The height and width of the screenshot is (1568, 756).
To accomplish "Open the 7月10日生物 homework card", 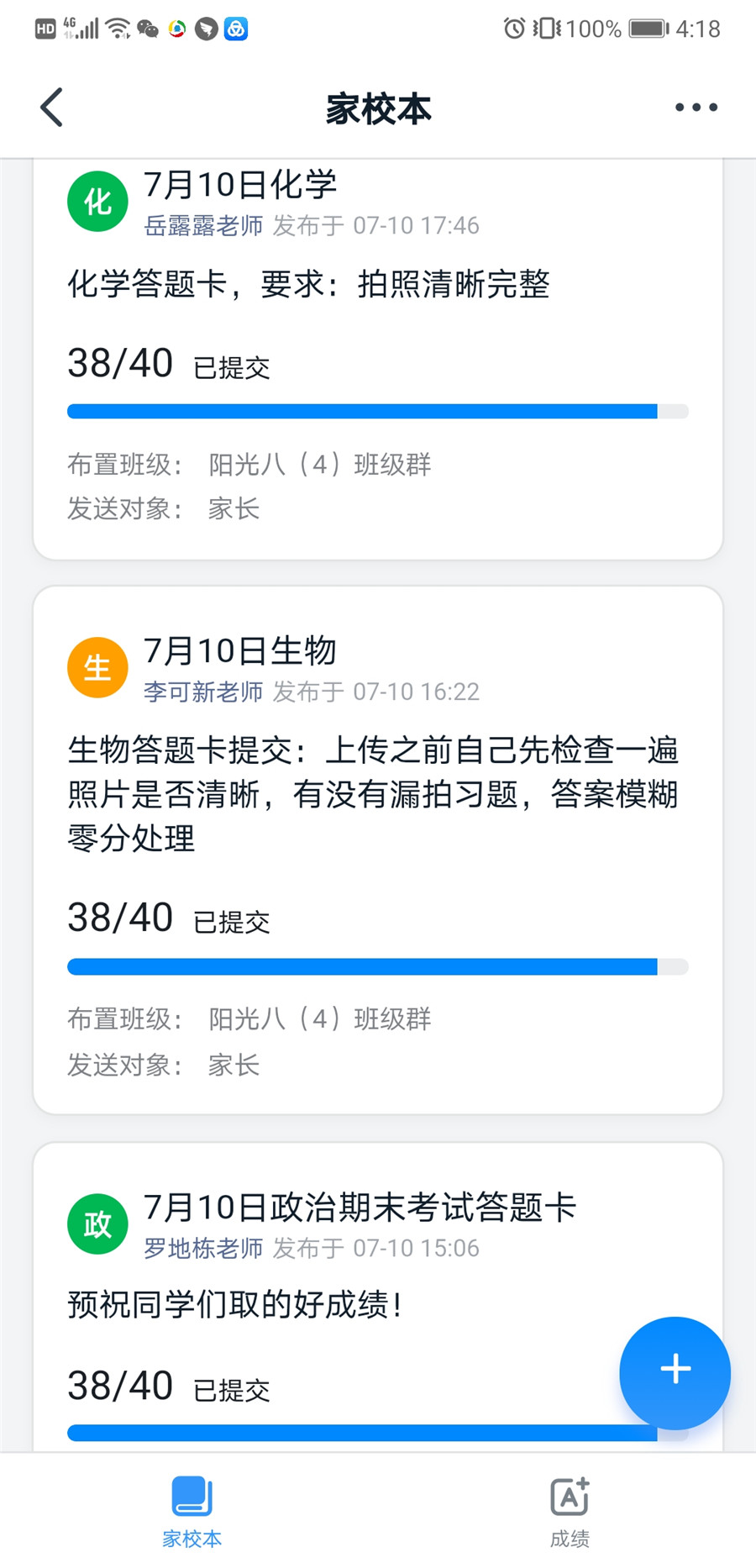I will coord(378,850).
